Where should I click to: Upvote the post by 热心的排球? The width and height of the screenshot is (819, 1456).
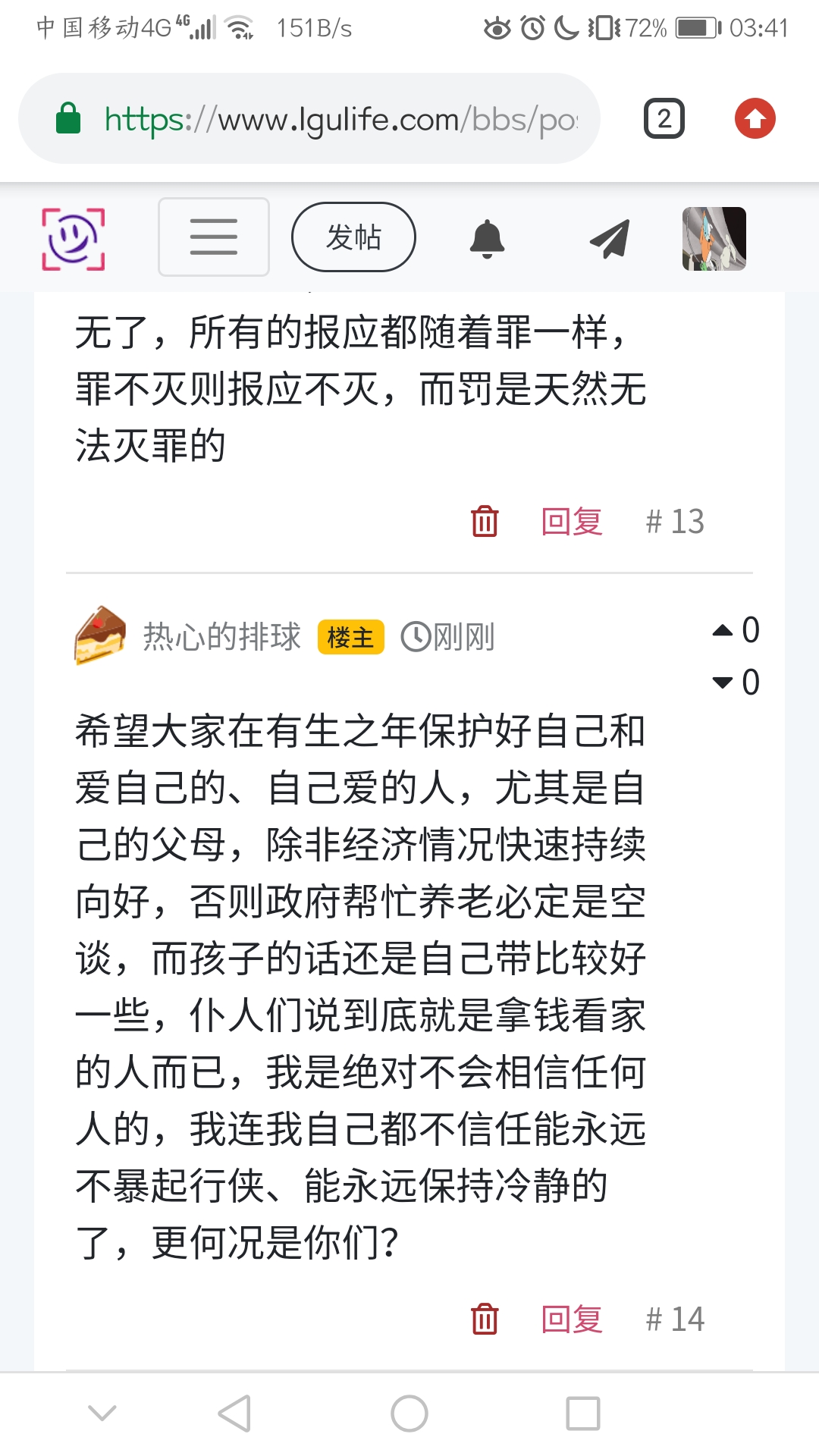click(723, 630)
